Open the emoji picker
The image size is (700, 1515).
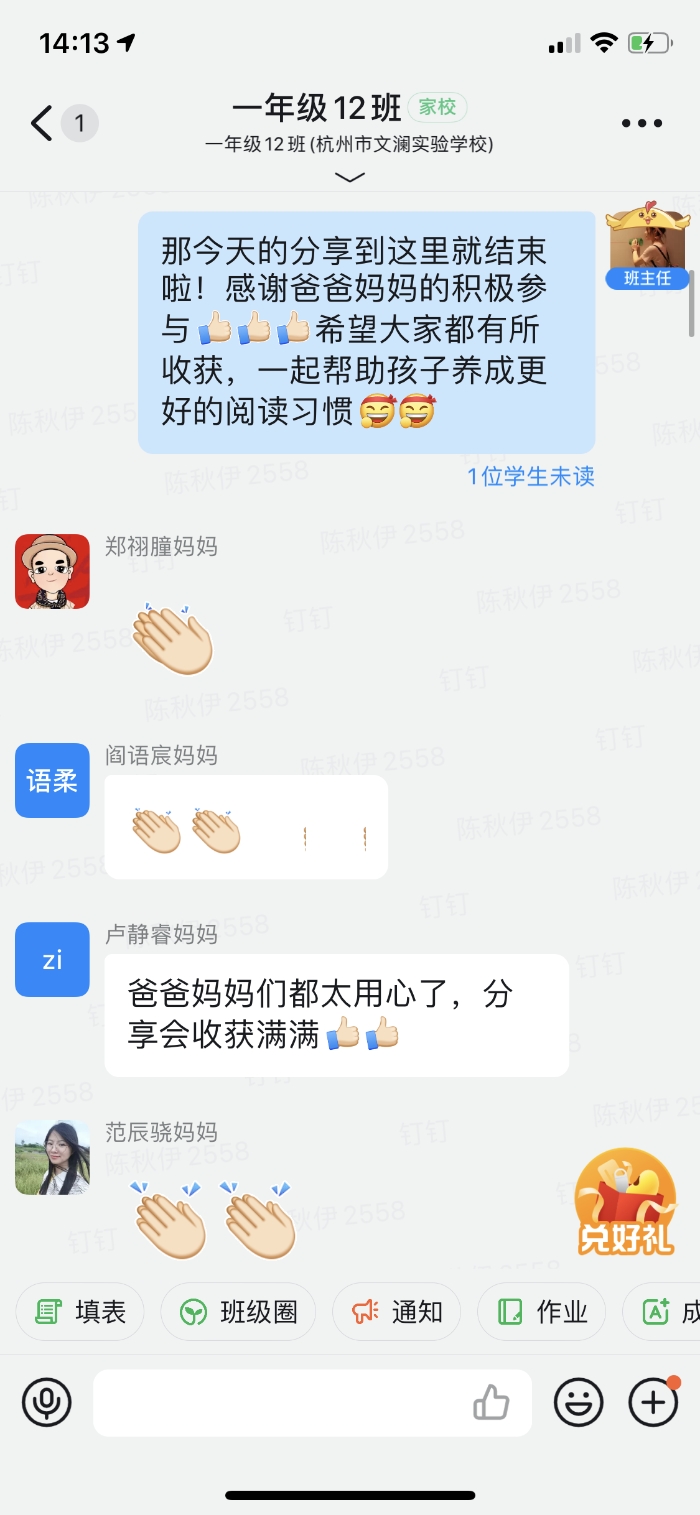[x=579, y=1403]
